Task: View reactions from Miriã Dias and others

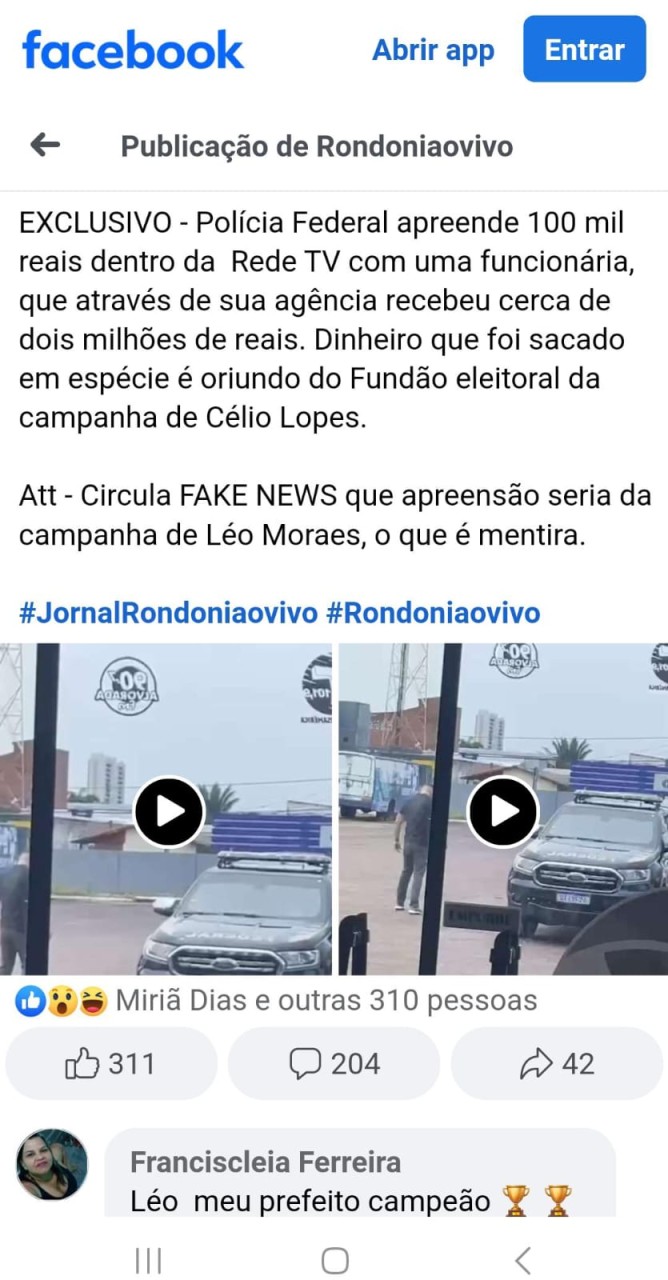Action: pyautogui.click(x=325, y=1000)
